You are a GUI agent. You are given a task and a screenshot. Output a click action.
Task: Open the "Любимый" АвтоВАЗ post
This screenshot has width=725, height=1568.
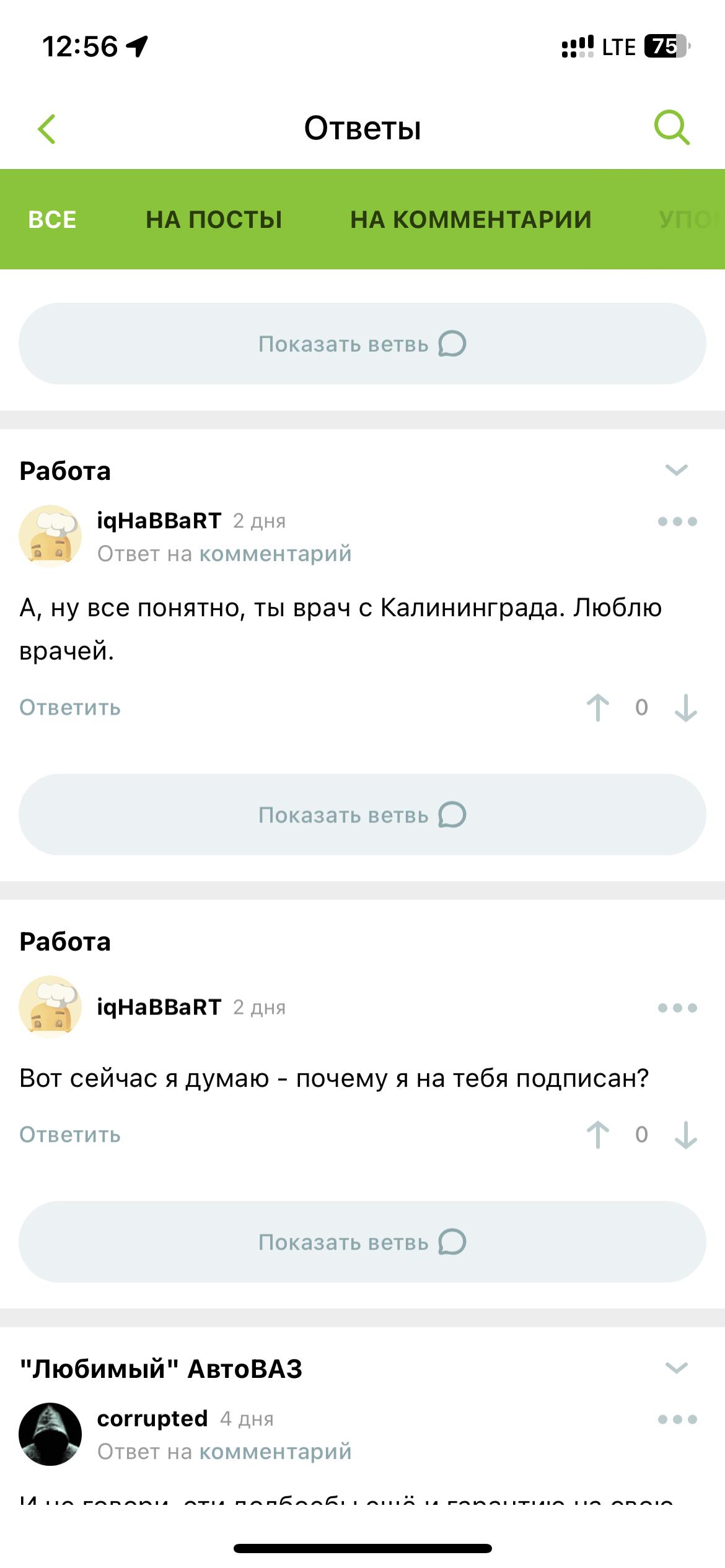coord(161,1369)
